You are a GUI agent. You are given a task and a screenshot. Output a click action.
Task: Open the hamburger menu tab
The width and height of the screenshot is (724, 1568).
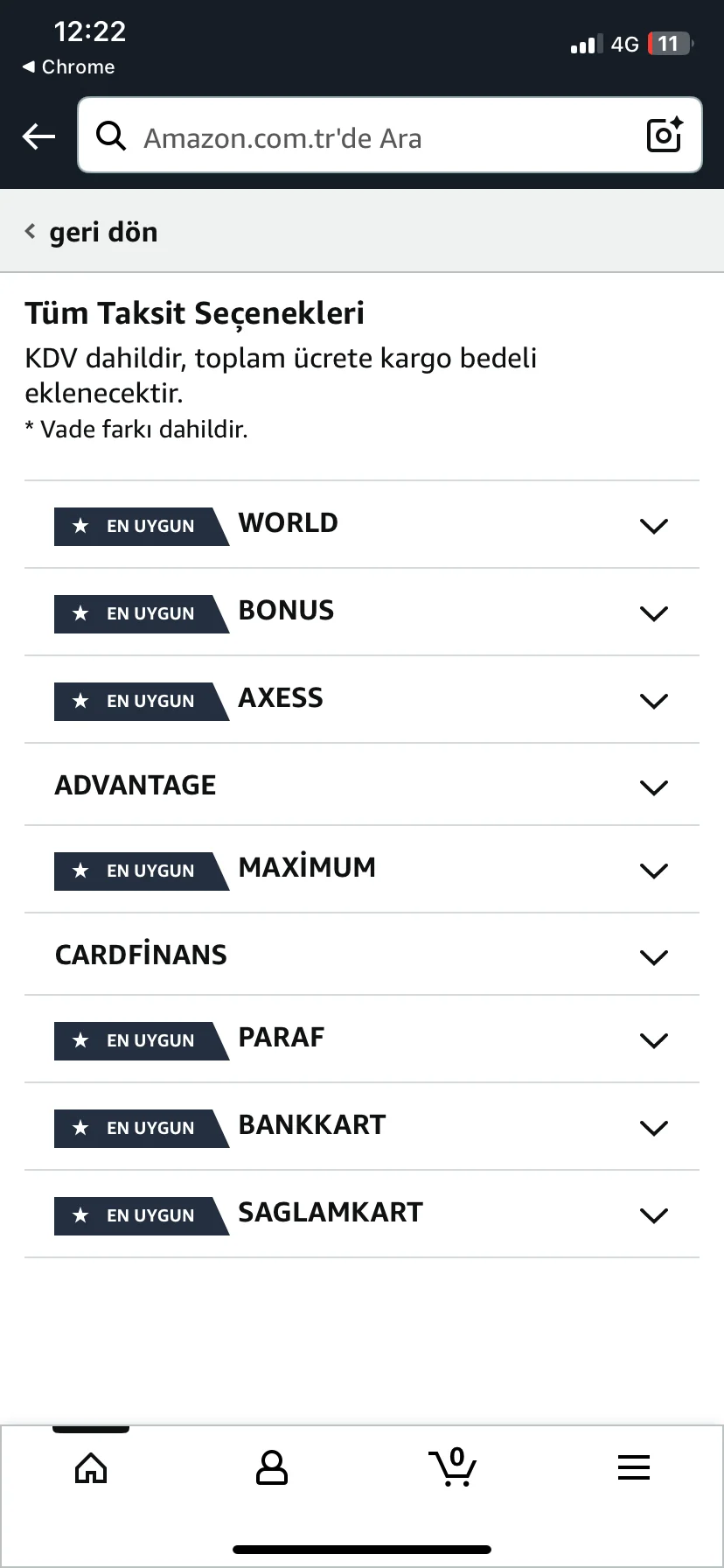pyautogui.click(x=633, y=1468)
